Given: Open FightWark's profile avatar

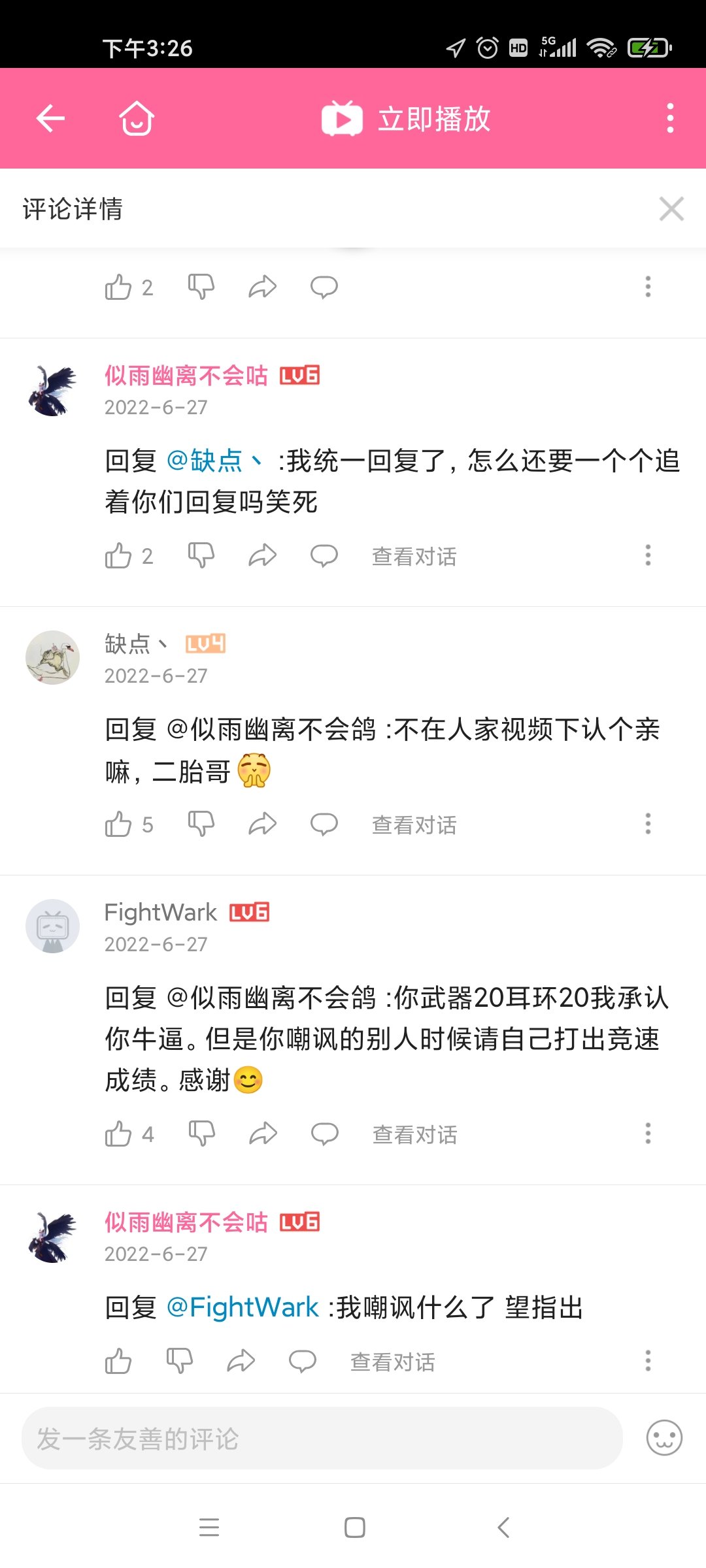Looking at the screenshot, I should click(52, 926).
